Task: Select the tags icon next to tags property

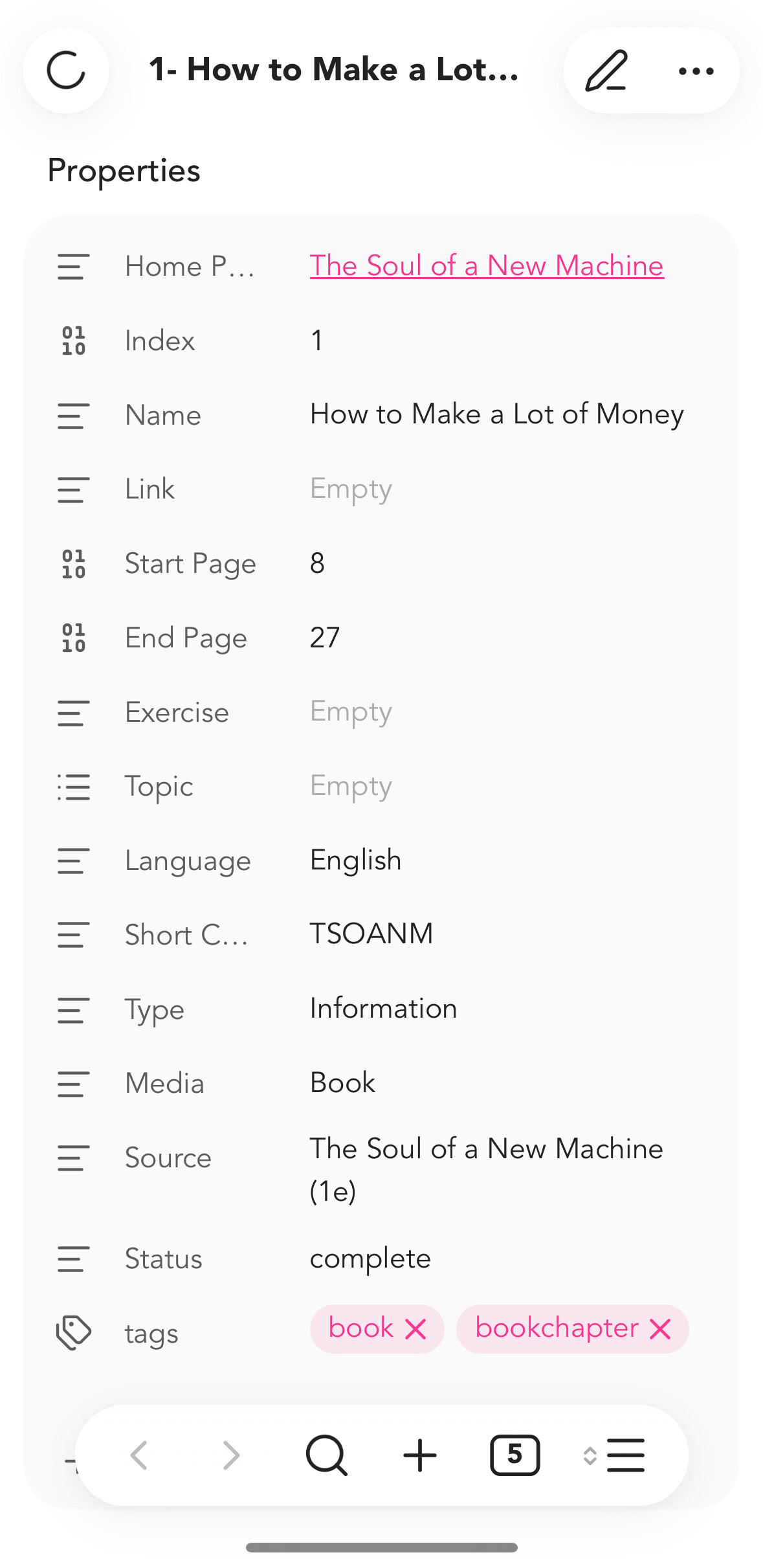Action: coord(72,1330)
